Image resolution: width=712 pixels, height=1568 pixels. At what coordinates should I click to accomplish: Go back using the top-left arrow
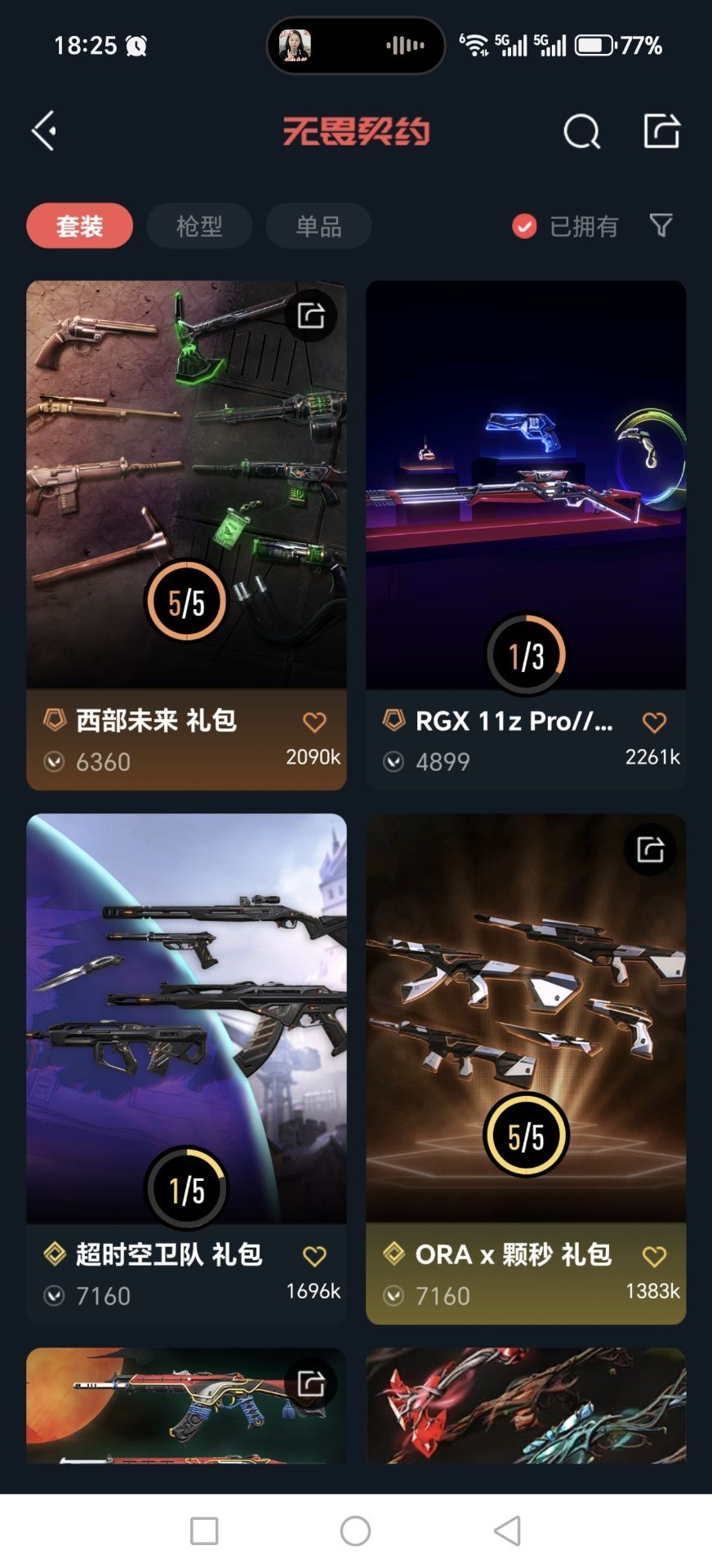(x=44, y=131)
